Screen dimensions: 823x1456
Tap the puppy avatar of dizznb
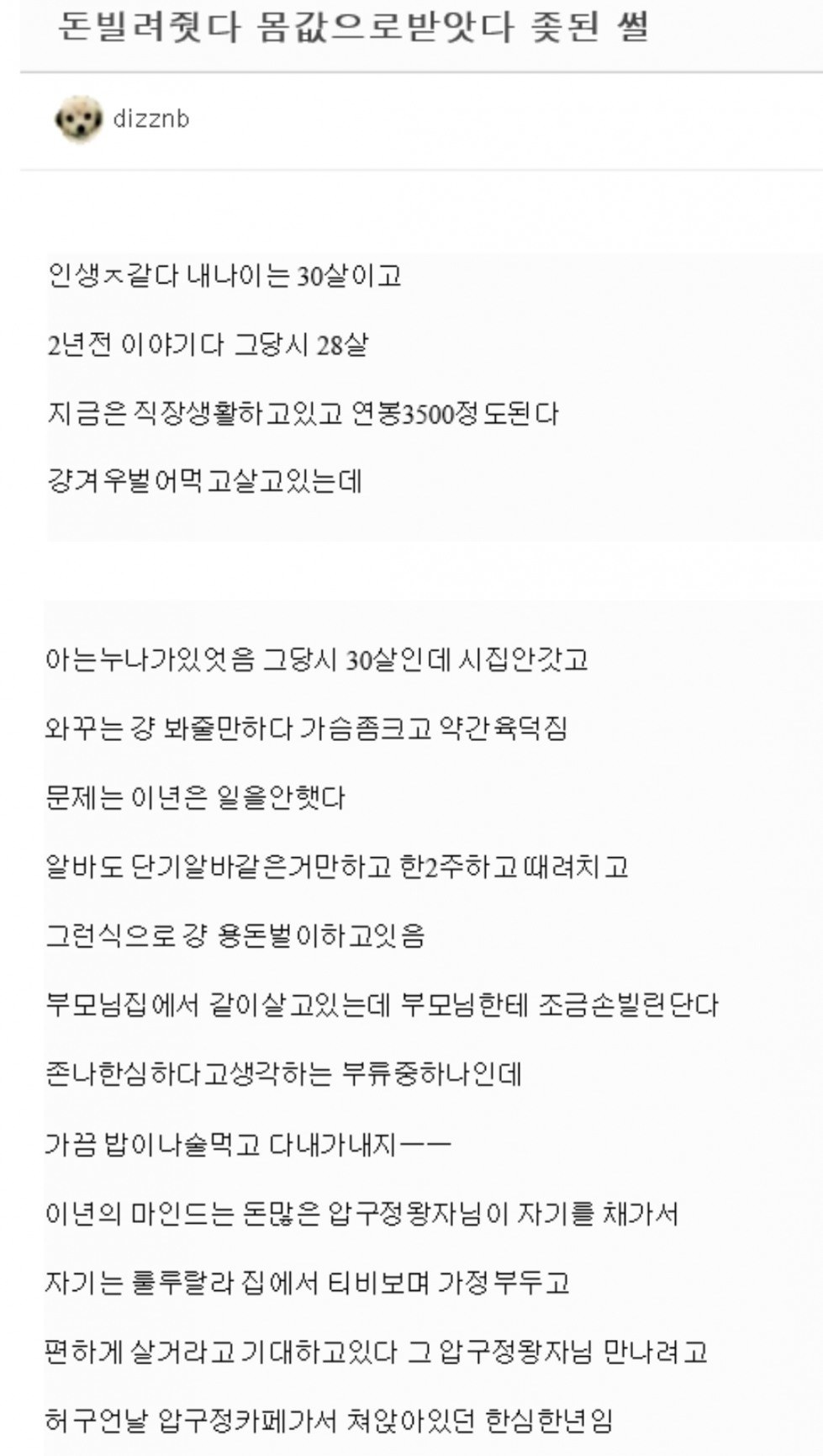pos(78,119)
